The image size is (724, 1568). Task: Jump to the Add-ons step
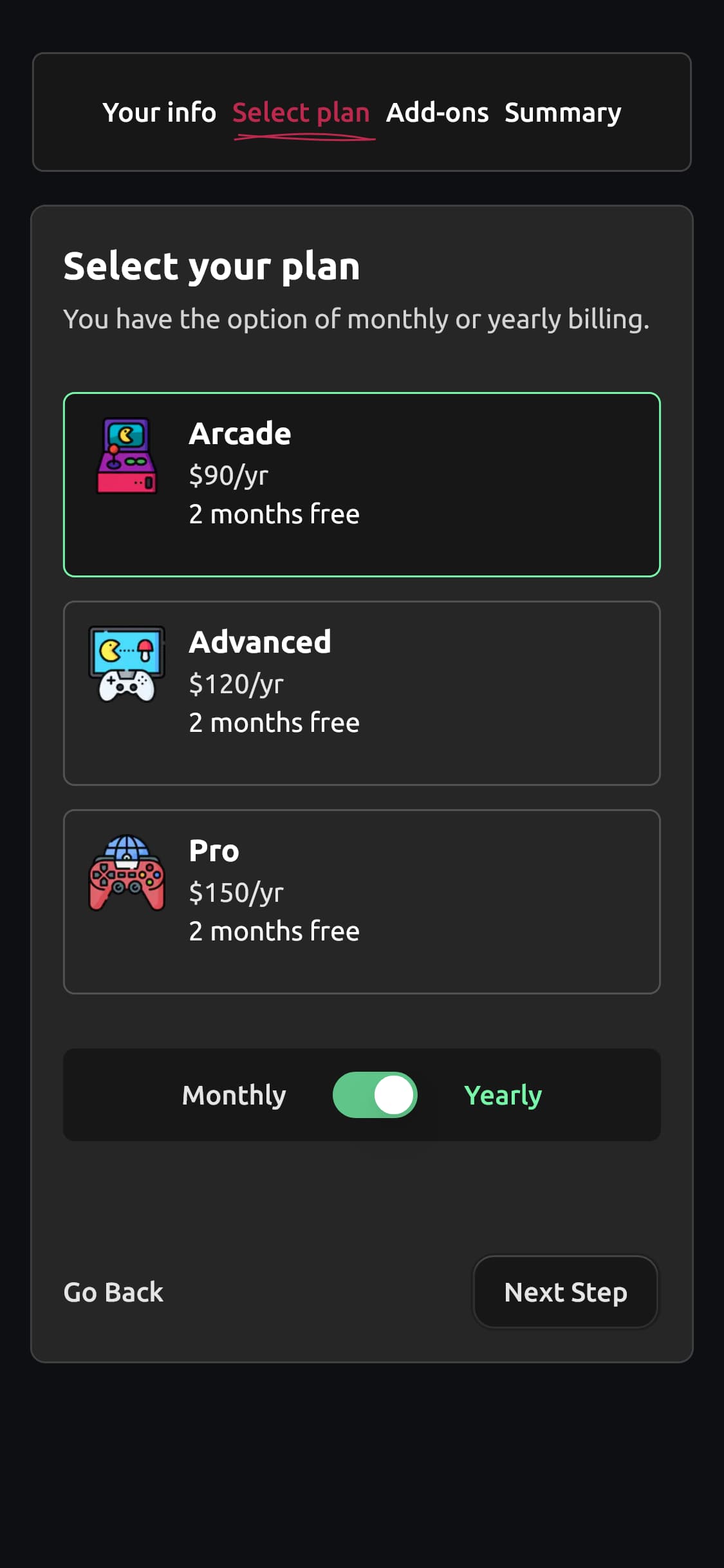[437, 113]
